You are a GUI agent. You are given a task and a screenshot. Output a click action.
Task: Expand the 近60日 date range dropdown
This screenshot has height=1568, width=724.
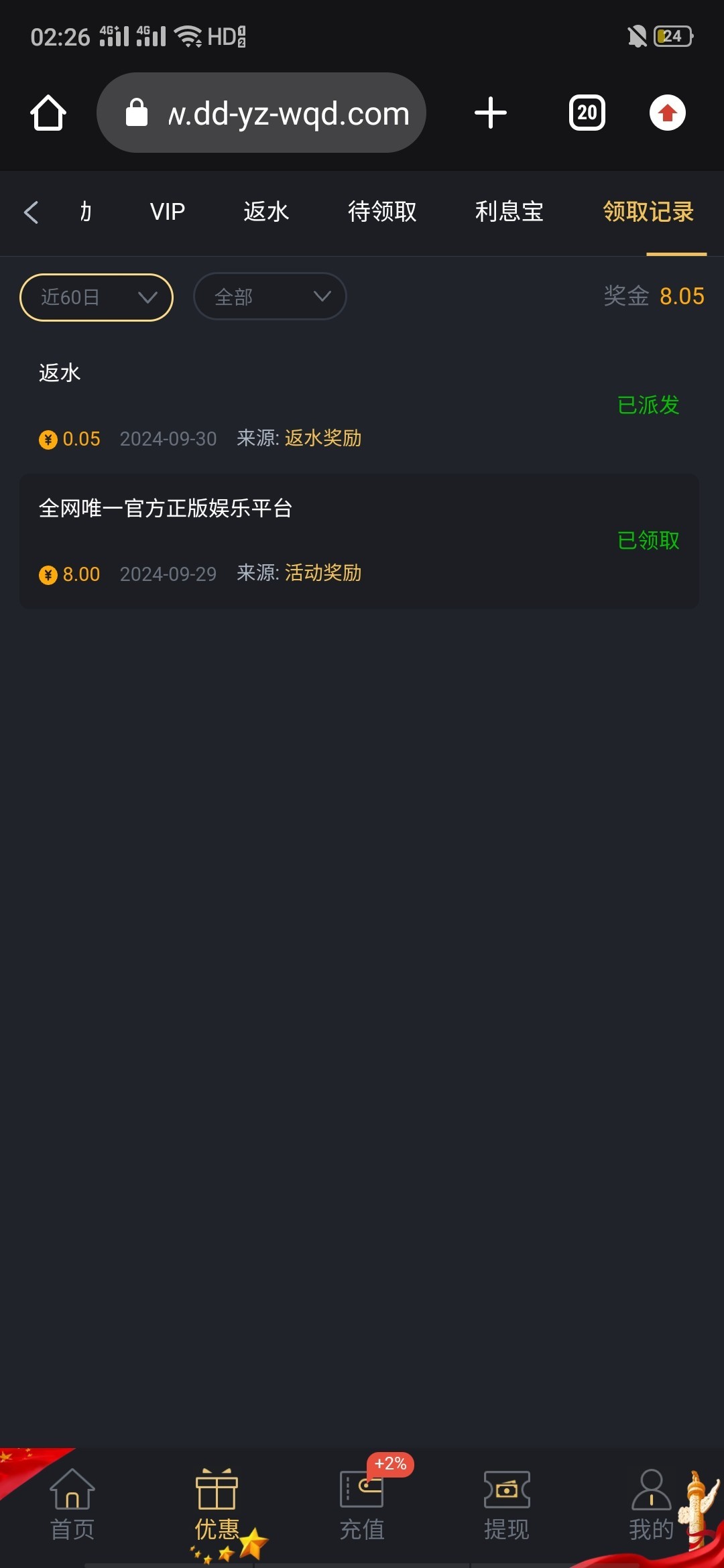[97, 297]
